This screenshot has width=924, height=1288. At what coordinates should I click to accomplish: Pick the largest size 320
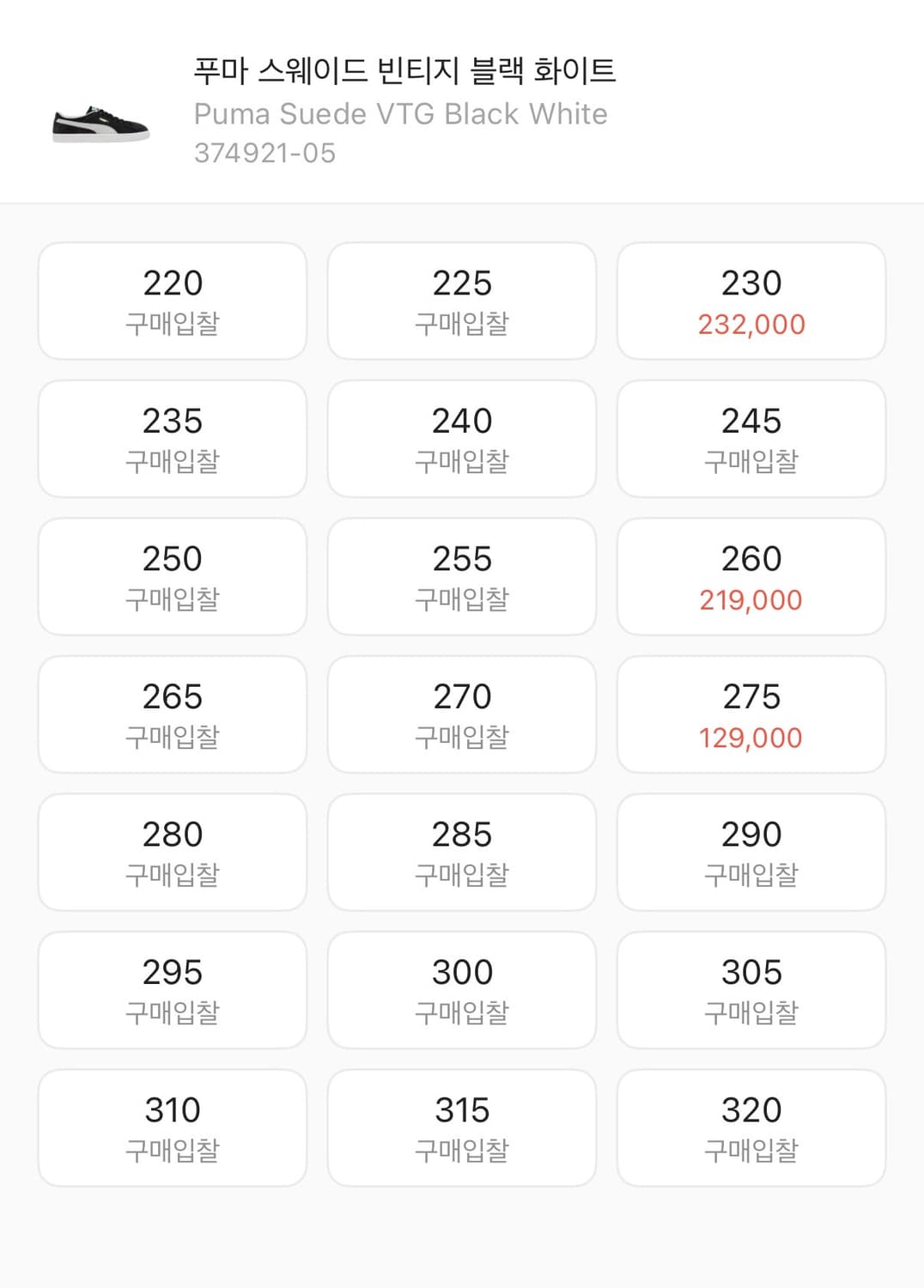click(751, 1127)
